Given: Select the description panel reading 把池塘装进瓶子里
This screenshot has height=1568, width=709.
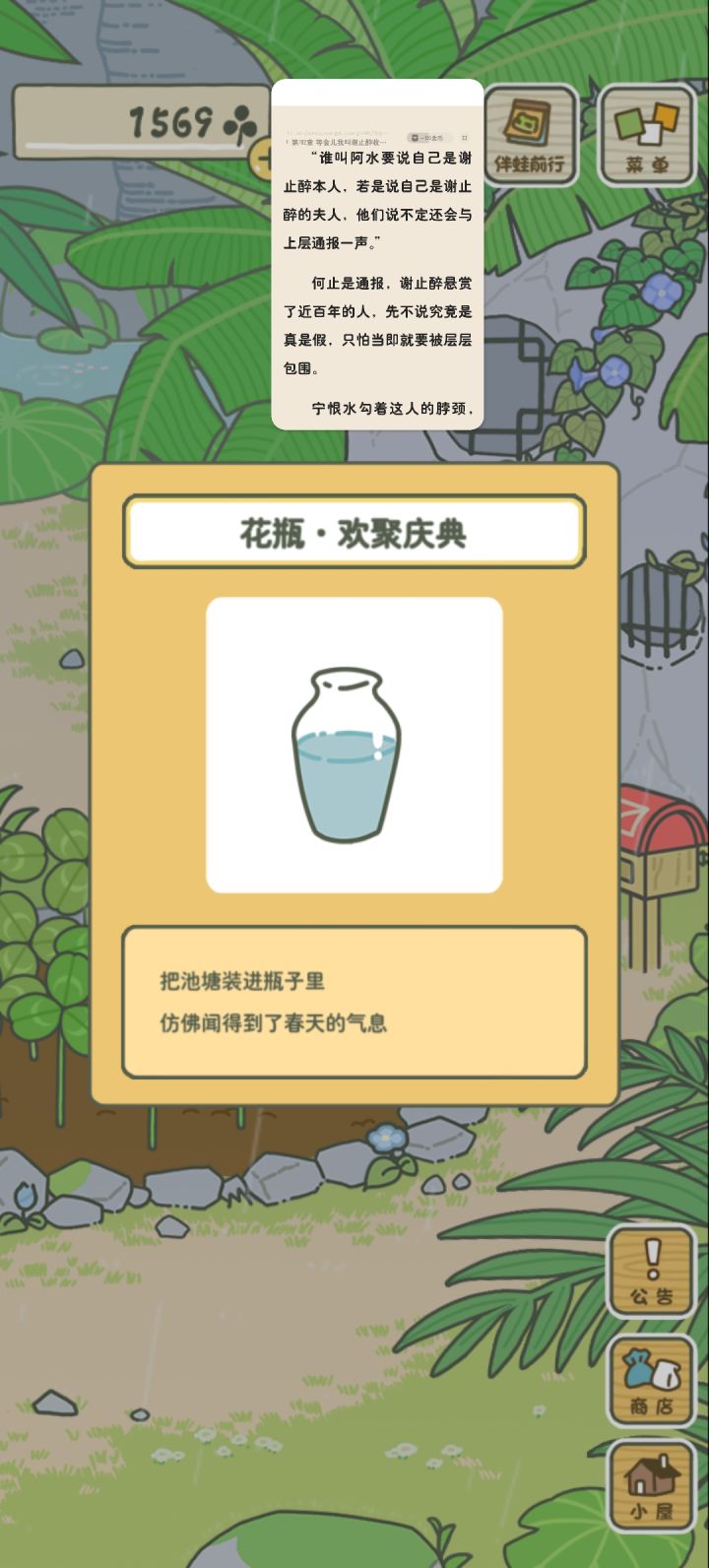Looking at the screenshot, I should tap(354, 998).
